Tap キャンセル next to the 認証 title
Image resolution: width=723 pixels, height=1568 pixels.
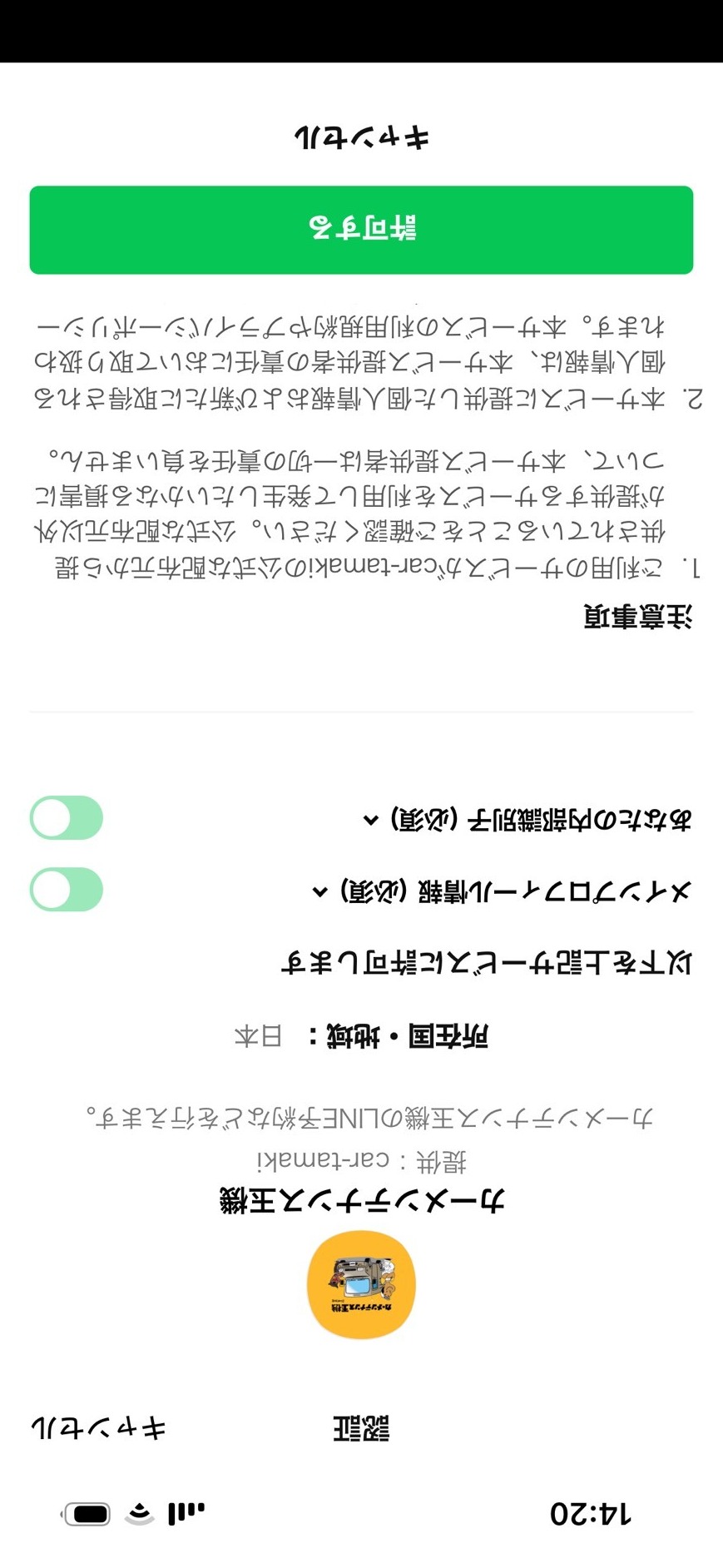(98, 1428)
